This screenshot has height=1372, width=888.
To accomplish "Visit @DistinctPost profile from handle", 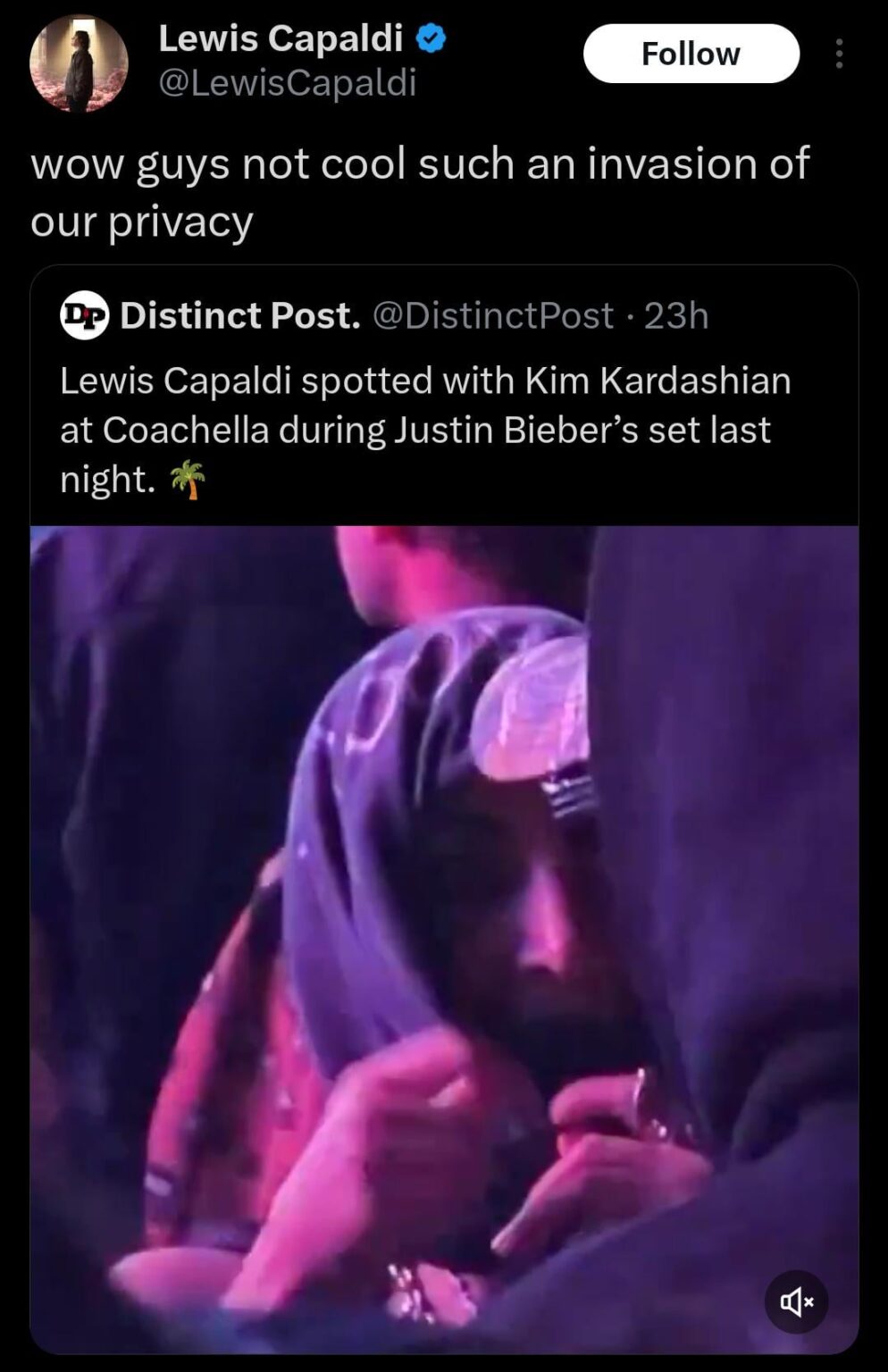I will click(491, 315).
